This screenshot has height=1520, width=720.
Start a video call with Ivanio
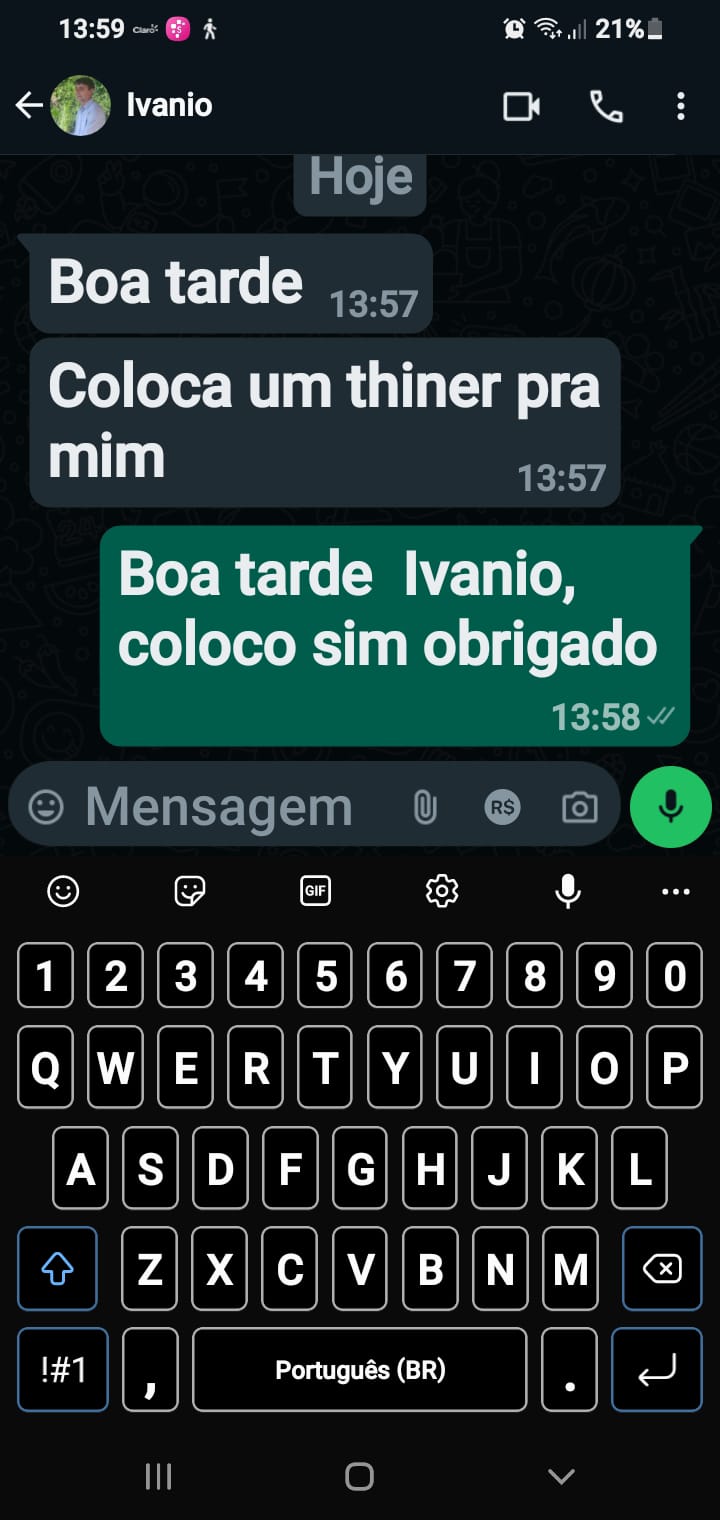521,106
